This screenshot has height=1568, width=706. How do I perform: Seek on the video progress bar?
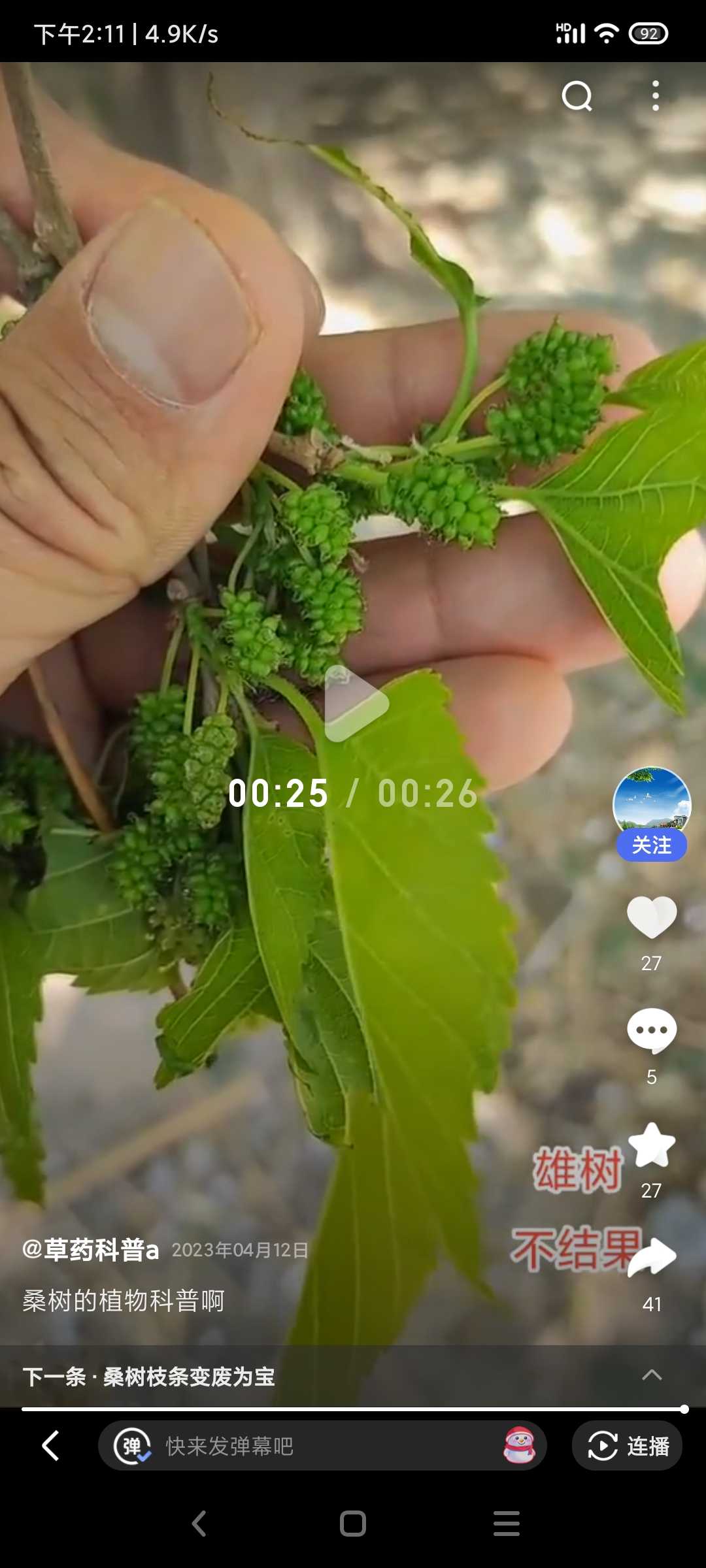pos(353,1409)
